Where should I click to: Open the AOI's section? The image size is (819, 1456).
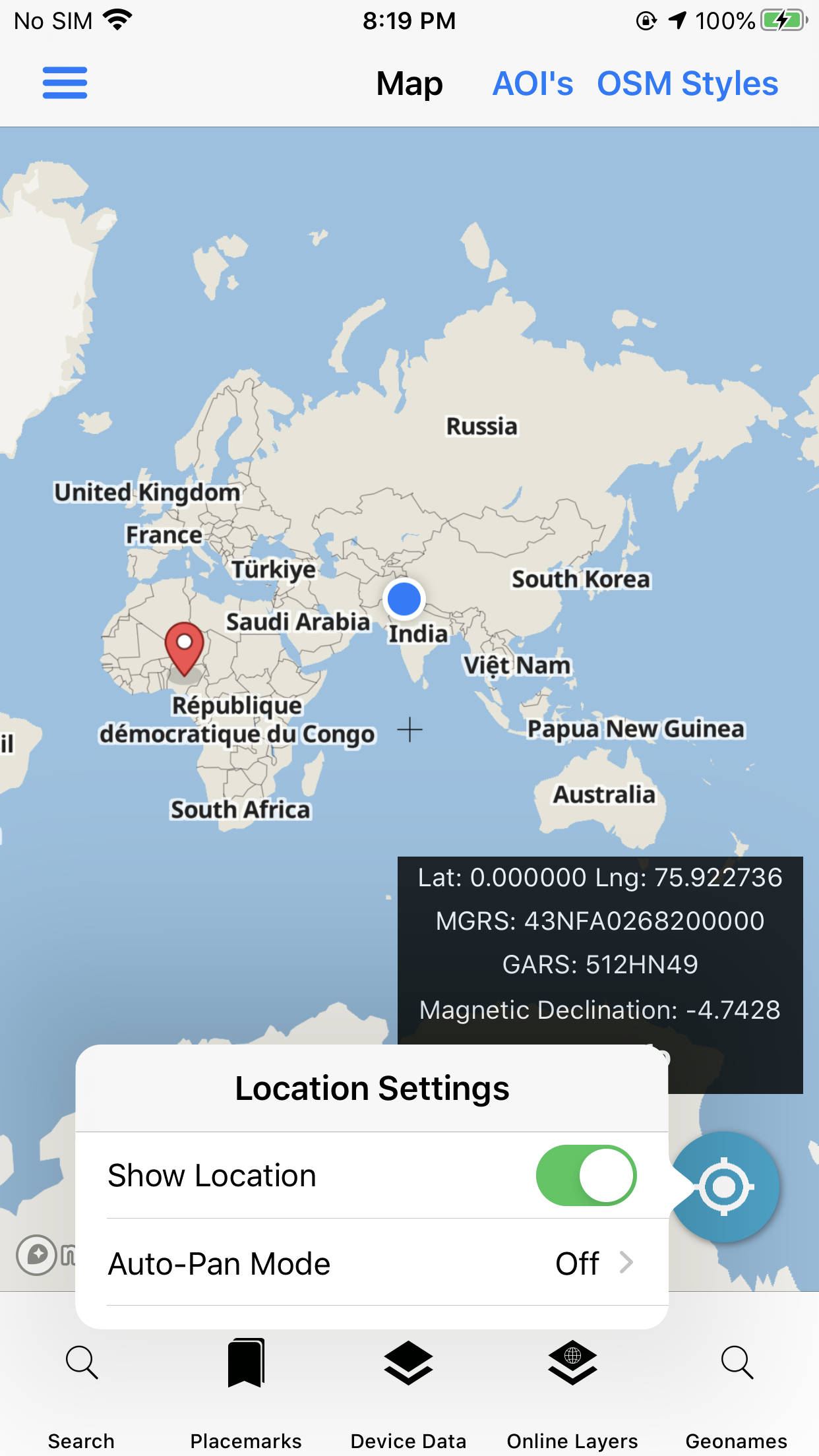533,84
